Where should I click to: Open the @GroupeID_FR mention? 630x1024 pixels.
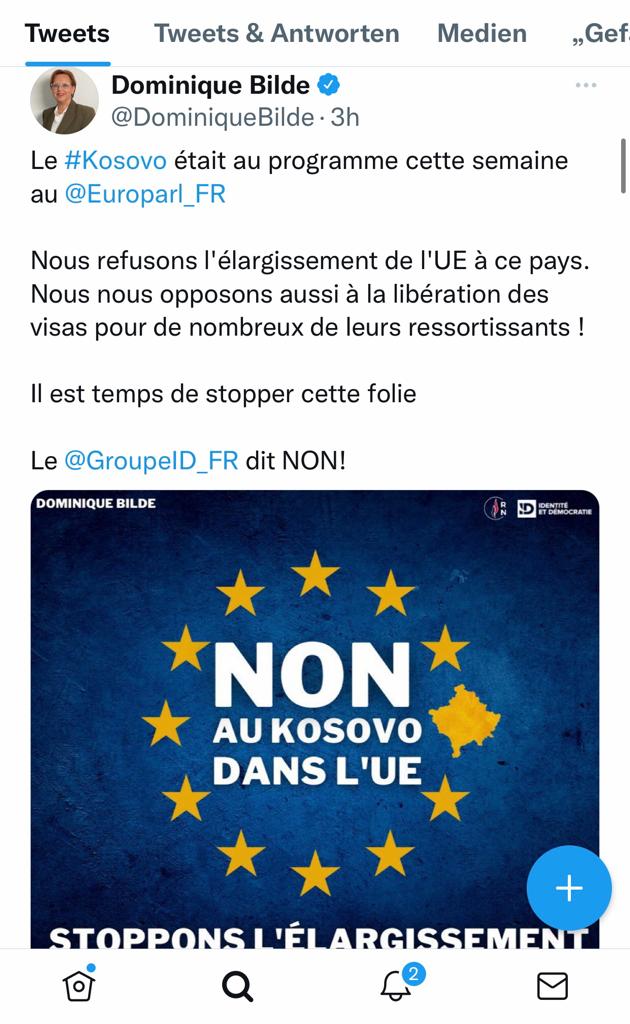[x=151, y=461]
